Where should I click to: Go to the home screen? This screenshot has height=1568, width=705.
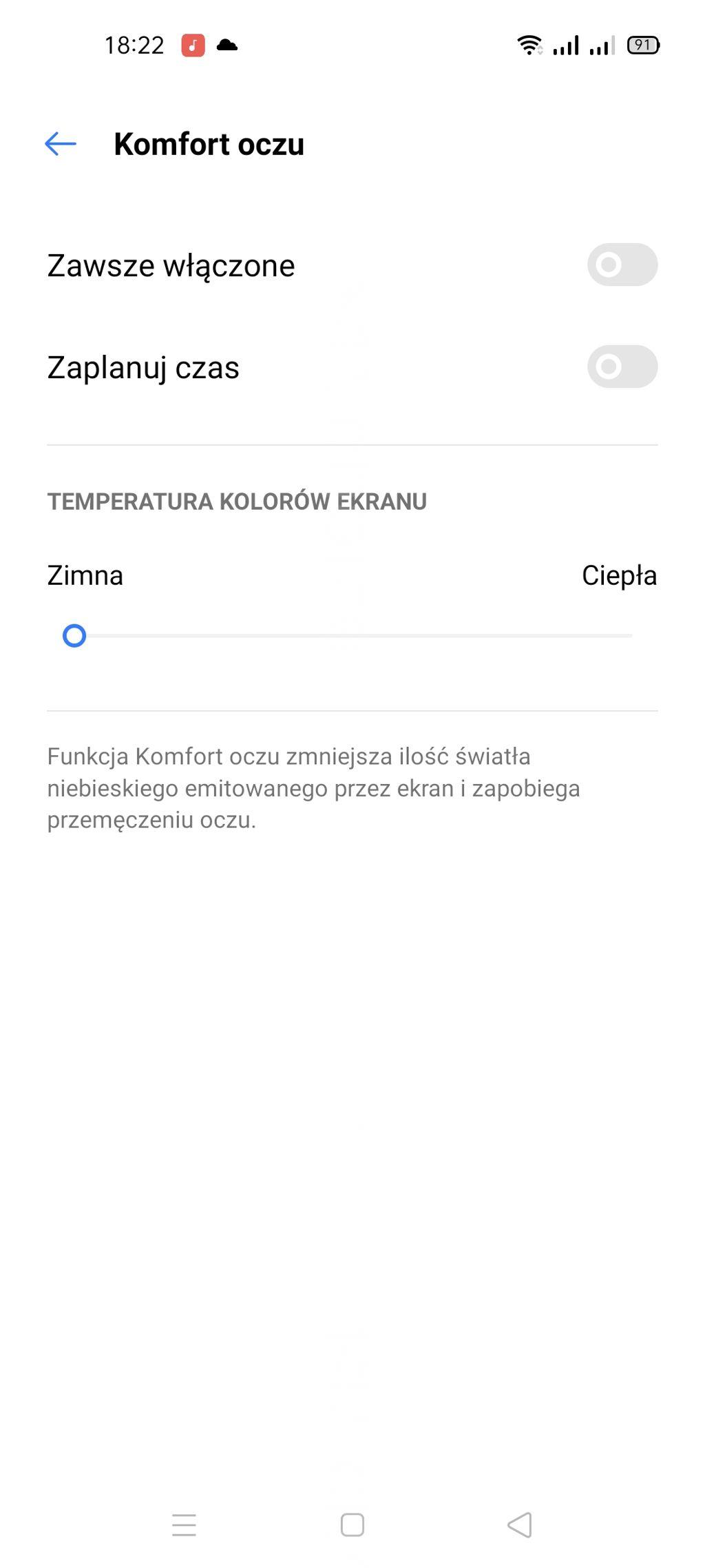point(352,1525)
